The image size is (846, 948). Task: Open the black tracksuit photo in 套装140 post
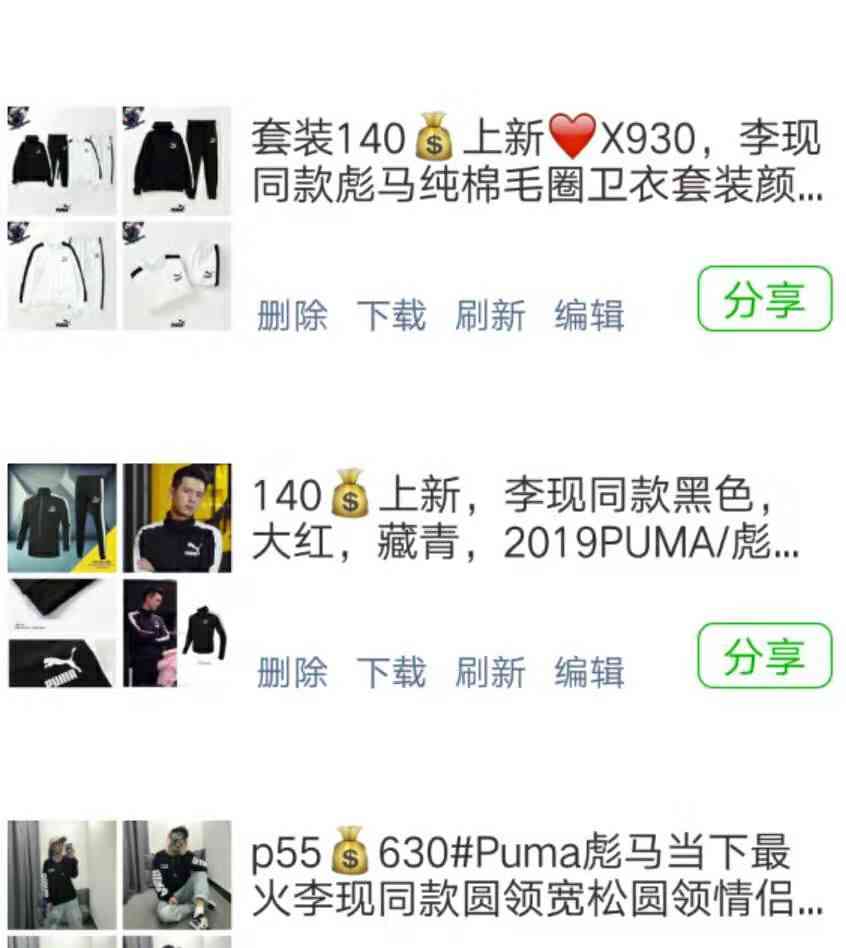click(x=177, y=160)
